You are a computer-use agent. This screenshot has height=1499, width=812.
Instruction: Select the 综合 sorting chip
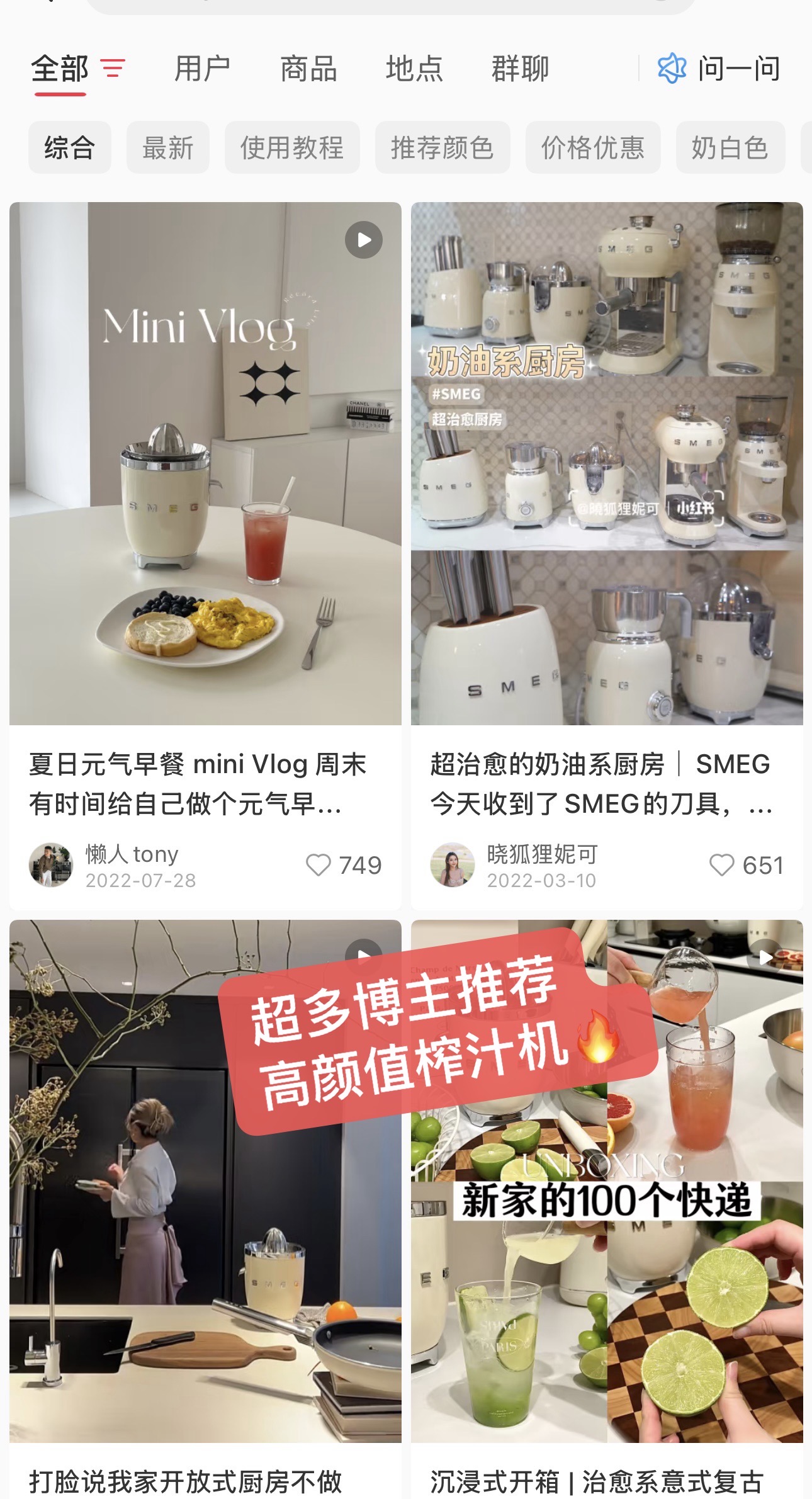(70, 148)
